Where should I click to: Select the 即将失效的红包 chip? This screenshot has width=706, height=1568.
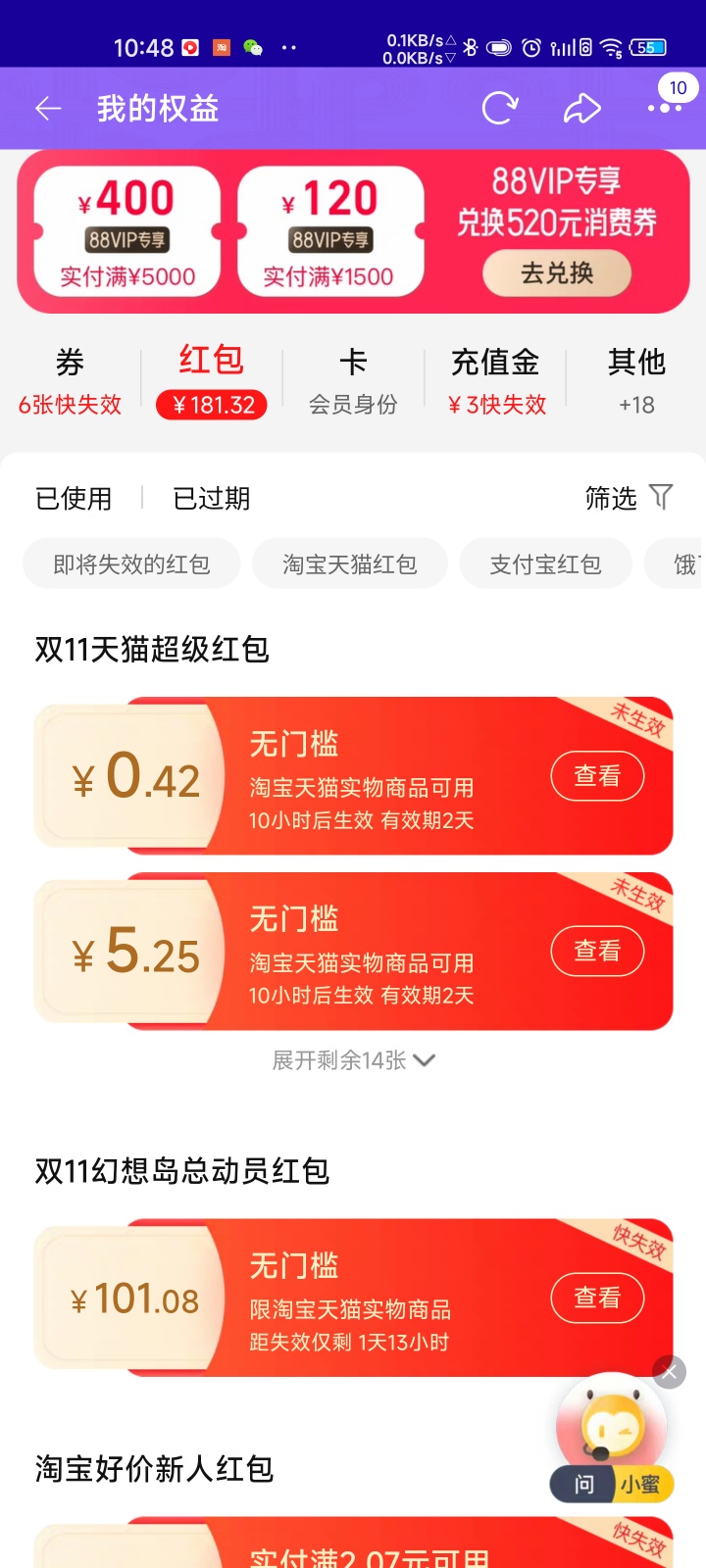[x=131, y=564]
